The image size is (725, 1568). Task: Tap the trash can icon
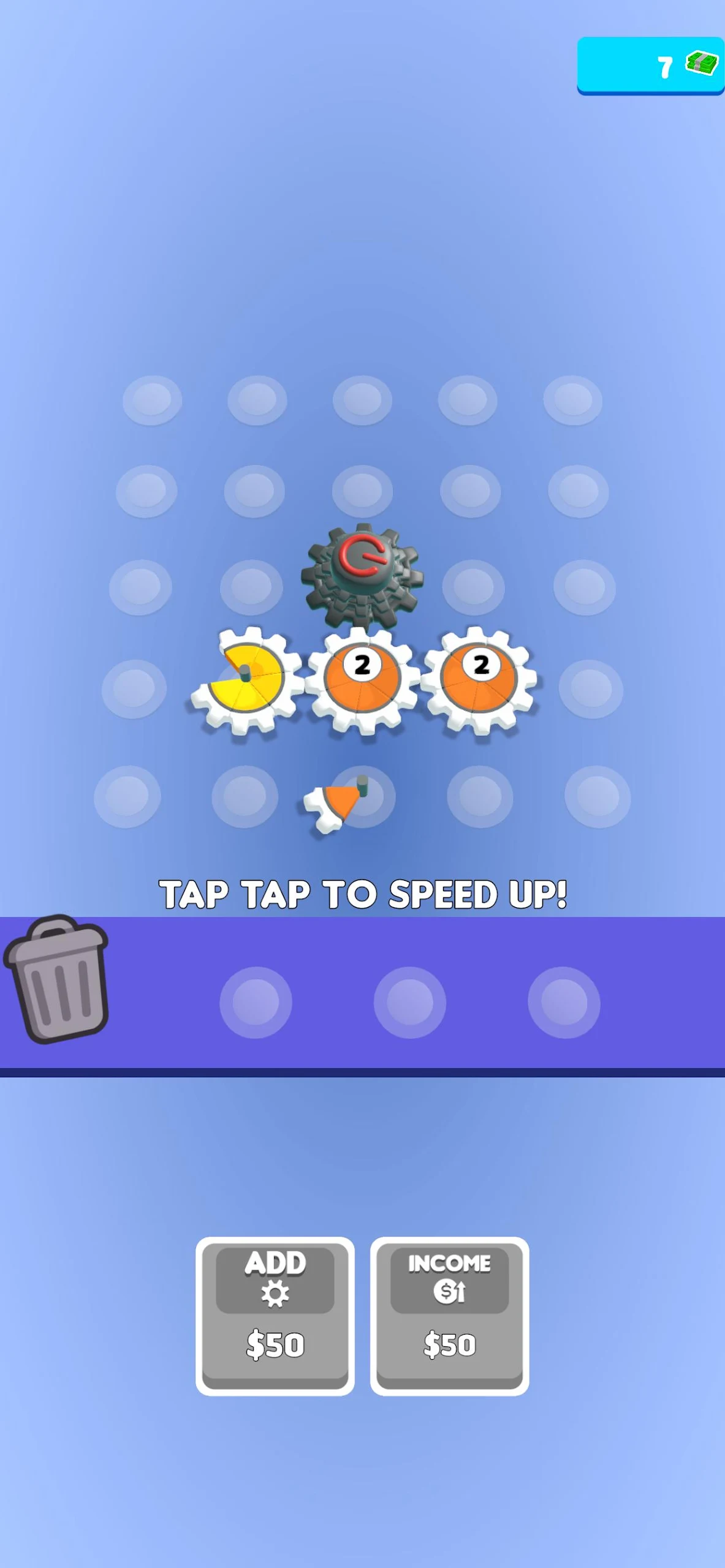click(x=58, y=979)
